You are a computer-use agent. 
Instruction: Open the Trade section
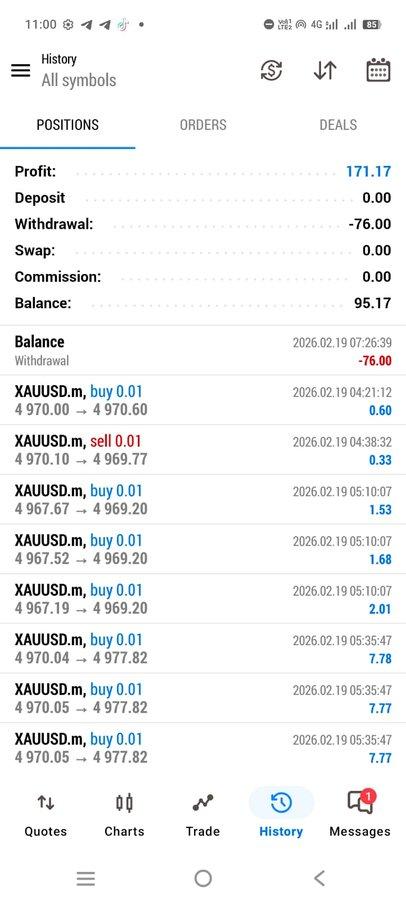203,815
